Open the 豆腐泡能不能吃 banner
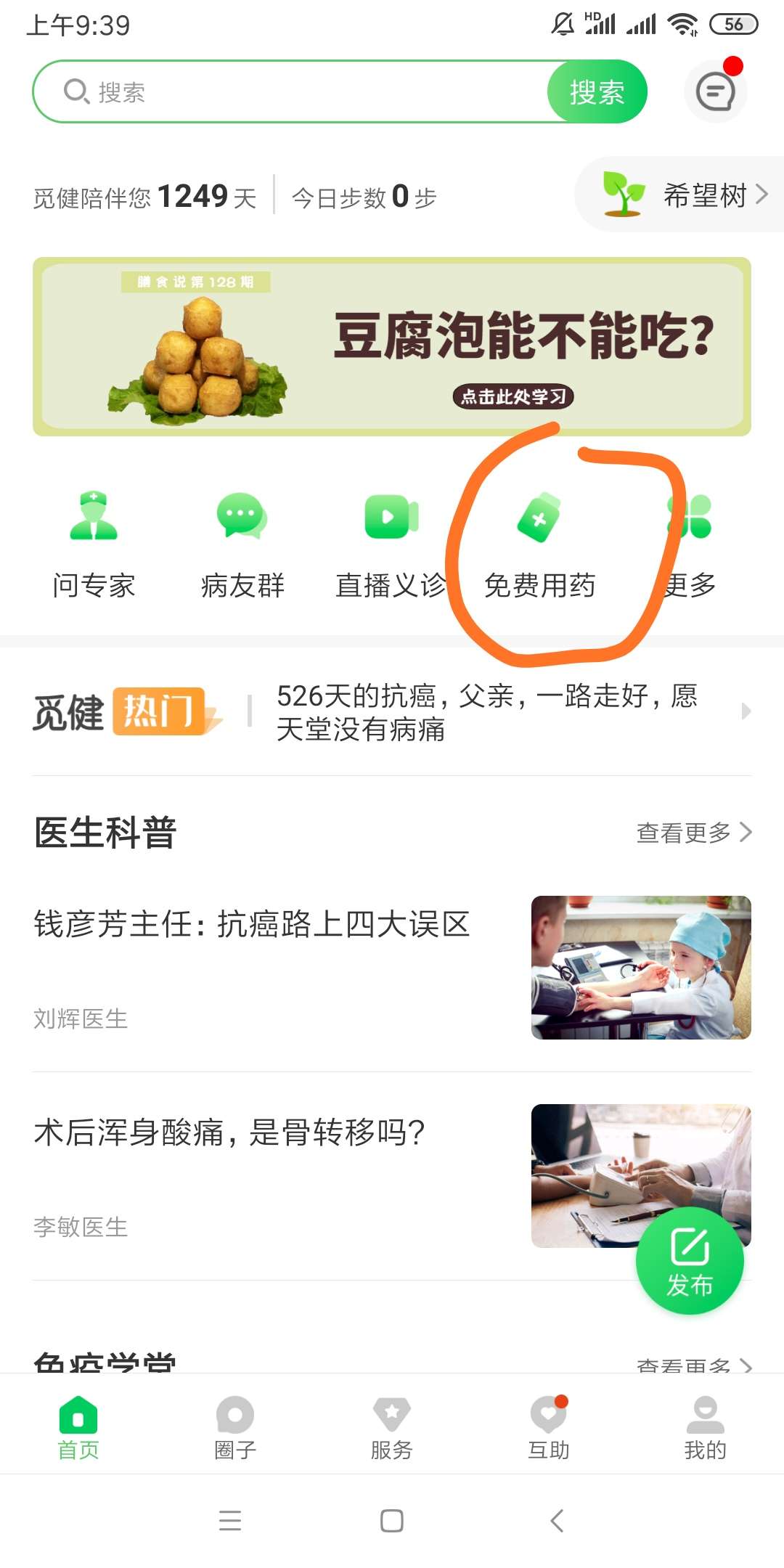 click(392, 346)
